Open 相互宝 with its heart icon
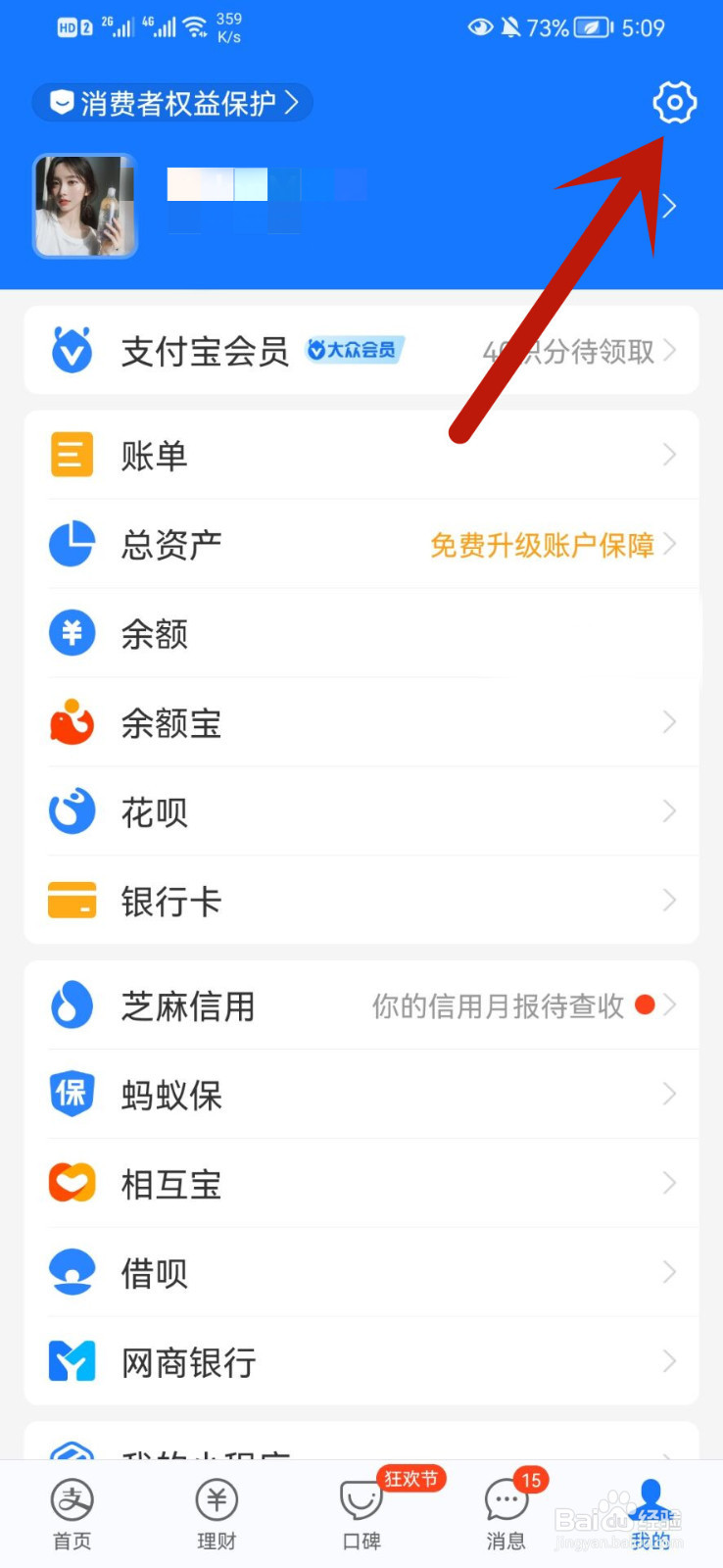This screenshot has width=723, height=1568. tap(71, 1183)
